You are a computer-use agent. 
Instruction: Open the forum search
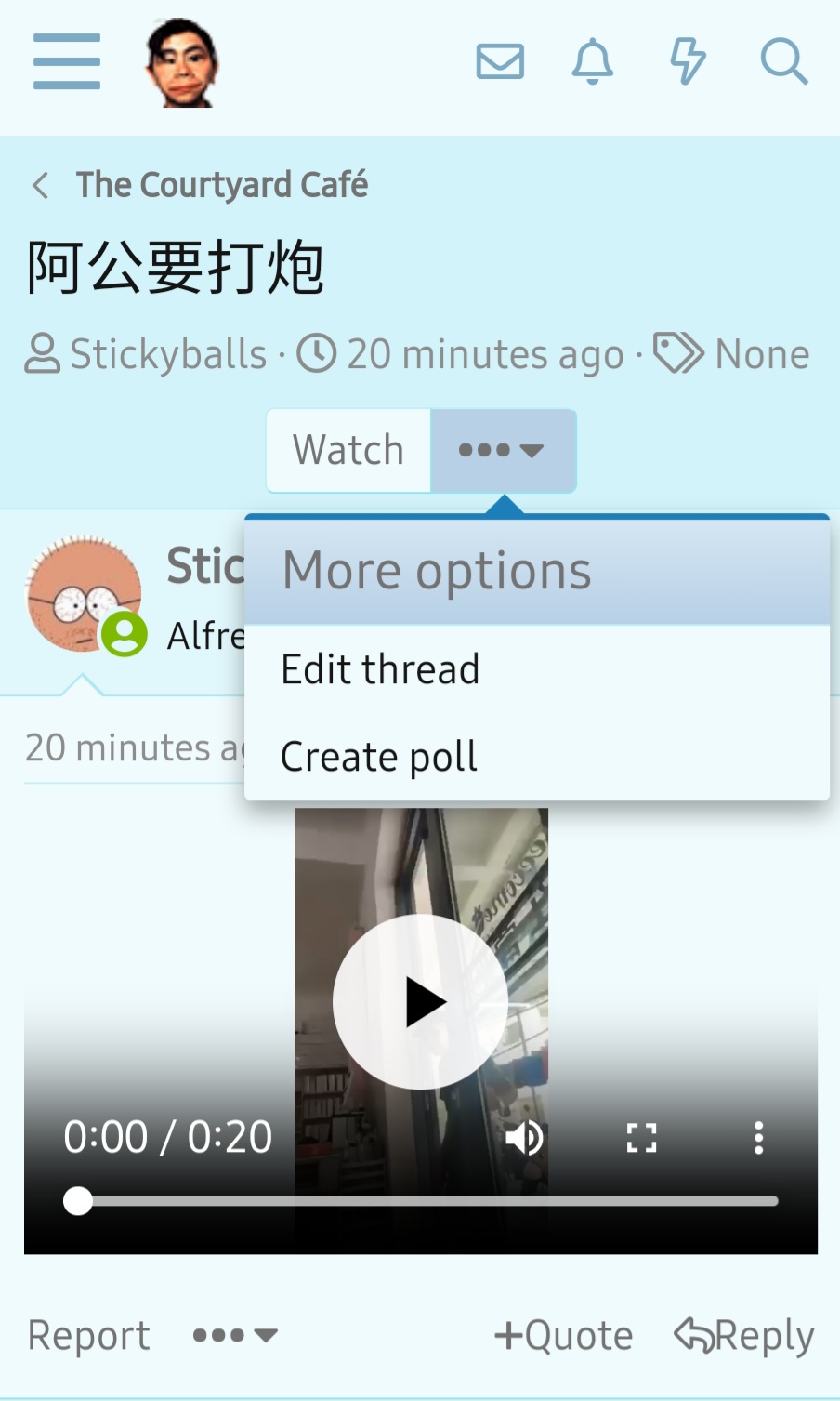click(783, 62)
